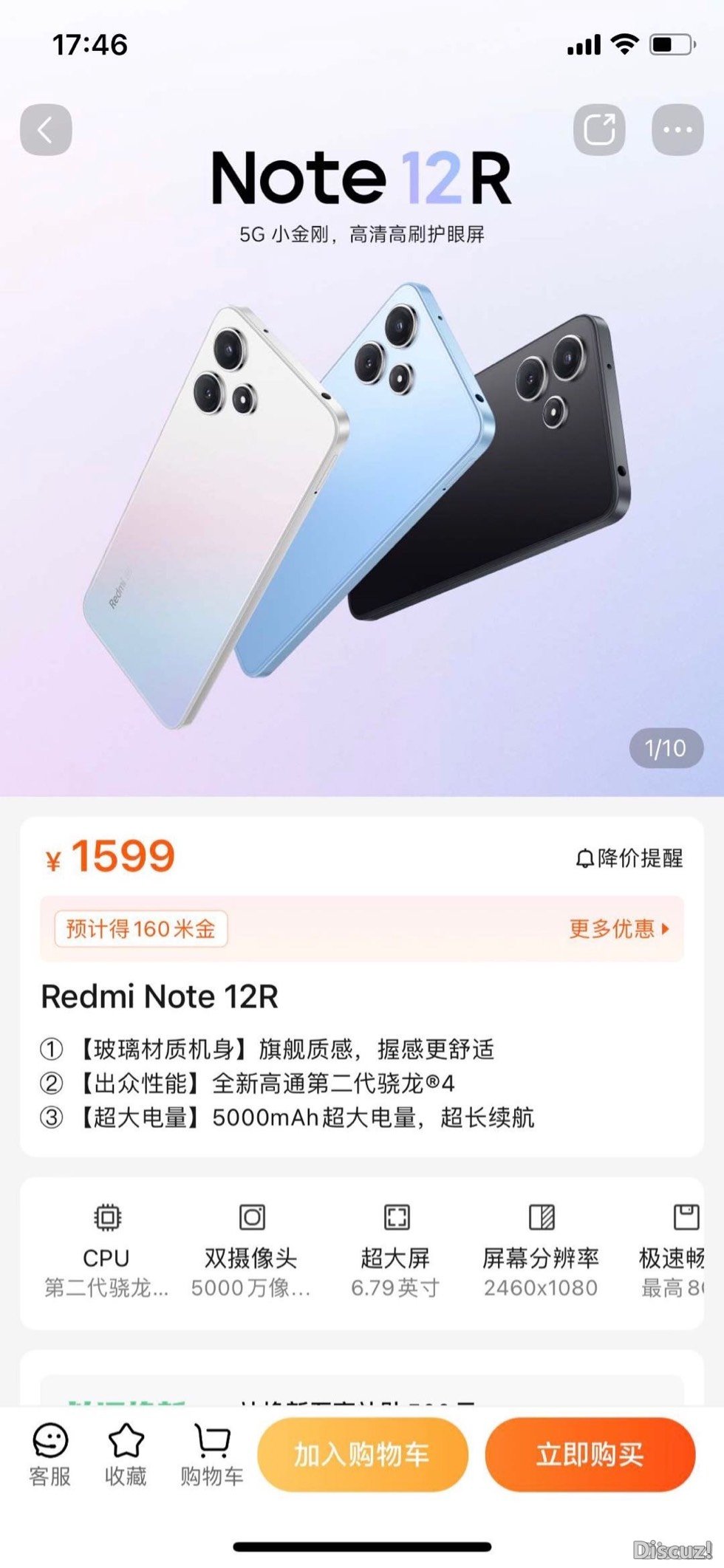Open the shopping cart (购物车)

click(212, 1455)
